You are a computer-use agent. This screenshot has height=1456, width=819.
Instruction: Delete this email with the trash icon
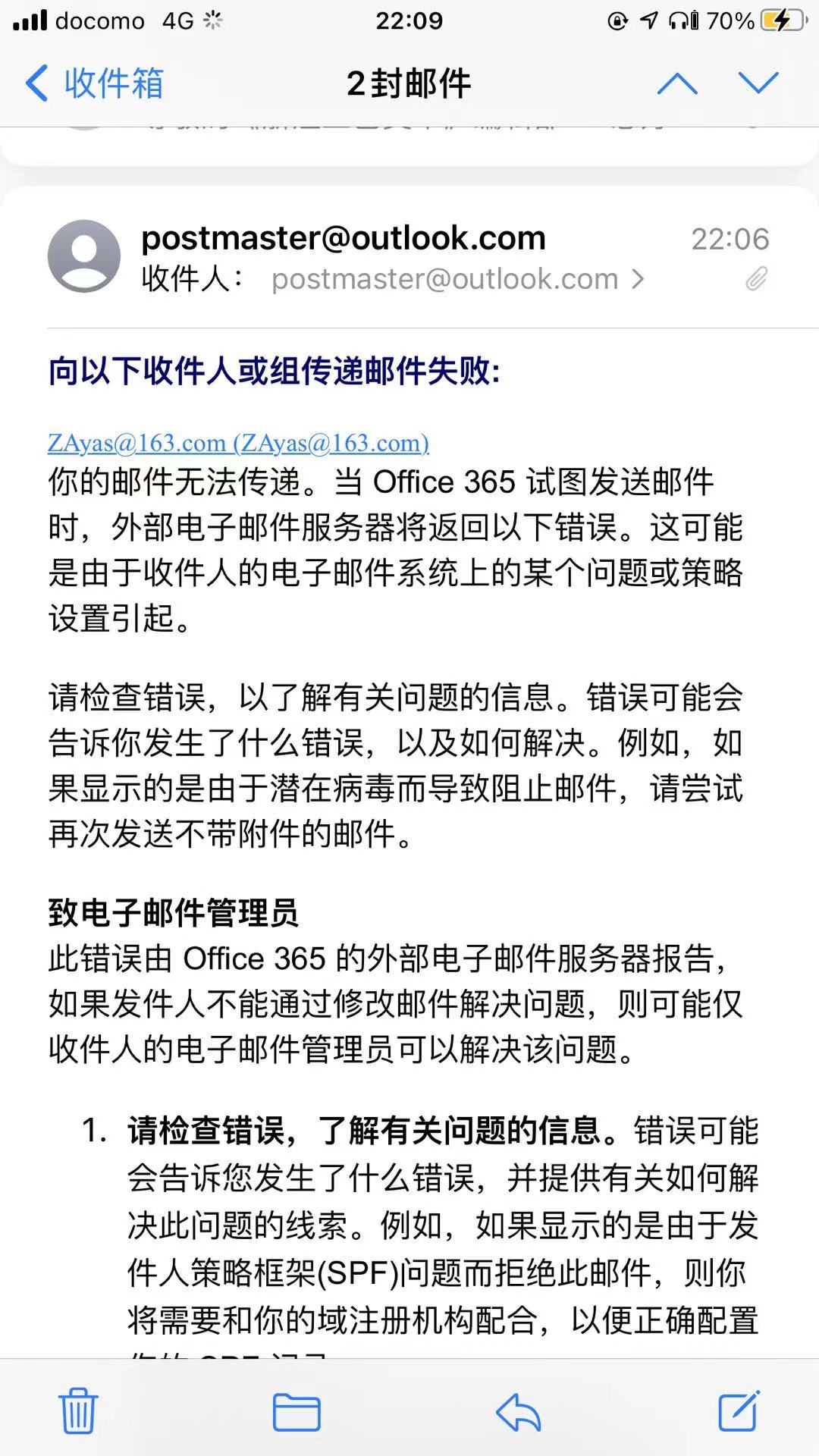[x=78, y=1410]
